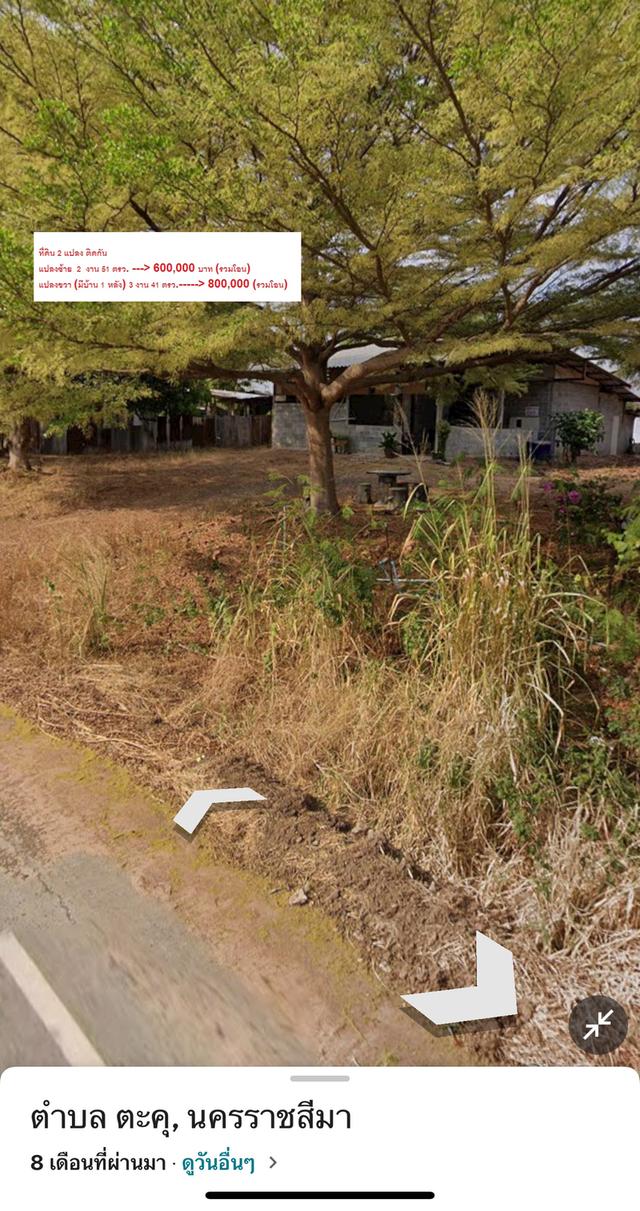This screenshot has height=1211, width=640.
Task: Expand the ตำบล ตะคุ location sheet handle
Action: [x=320, y=1078]
